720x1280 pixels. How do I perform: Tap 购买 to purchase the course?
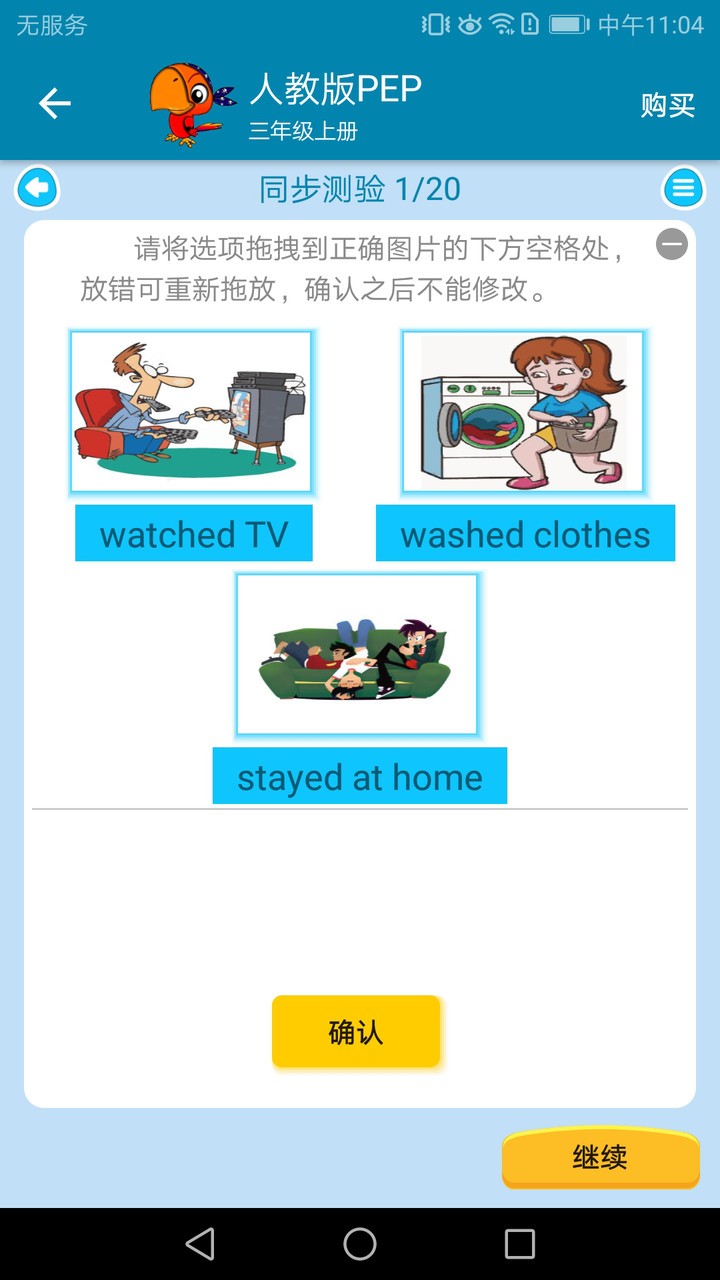tap(667, 105)
